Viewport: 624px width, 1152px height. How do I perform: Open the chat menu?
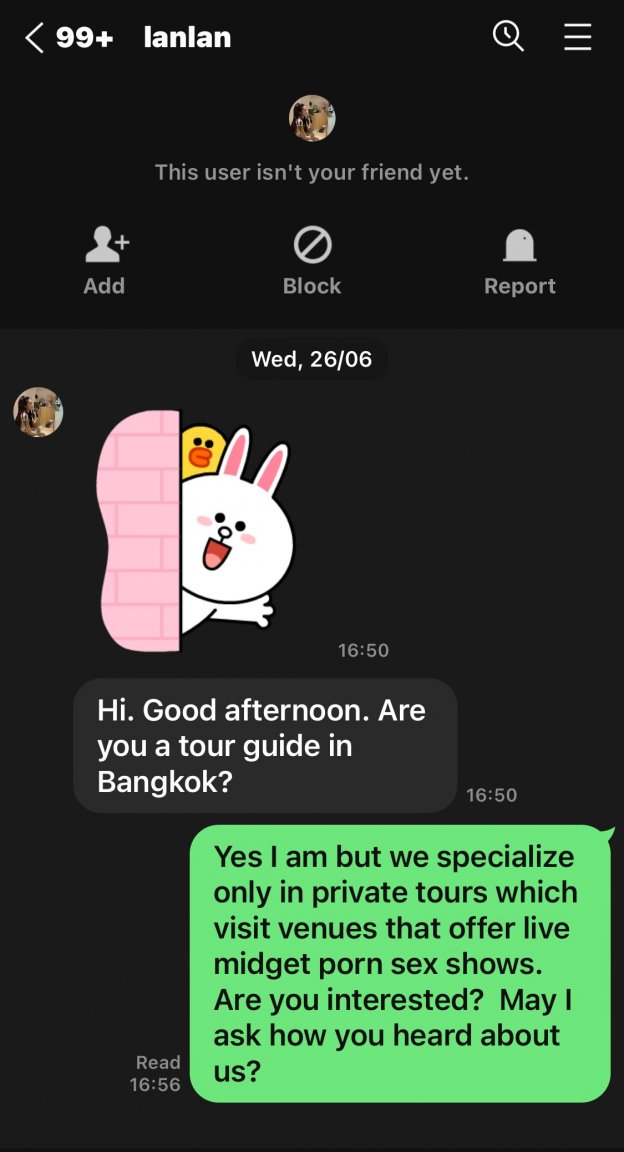(578, 38)
